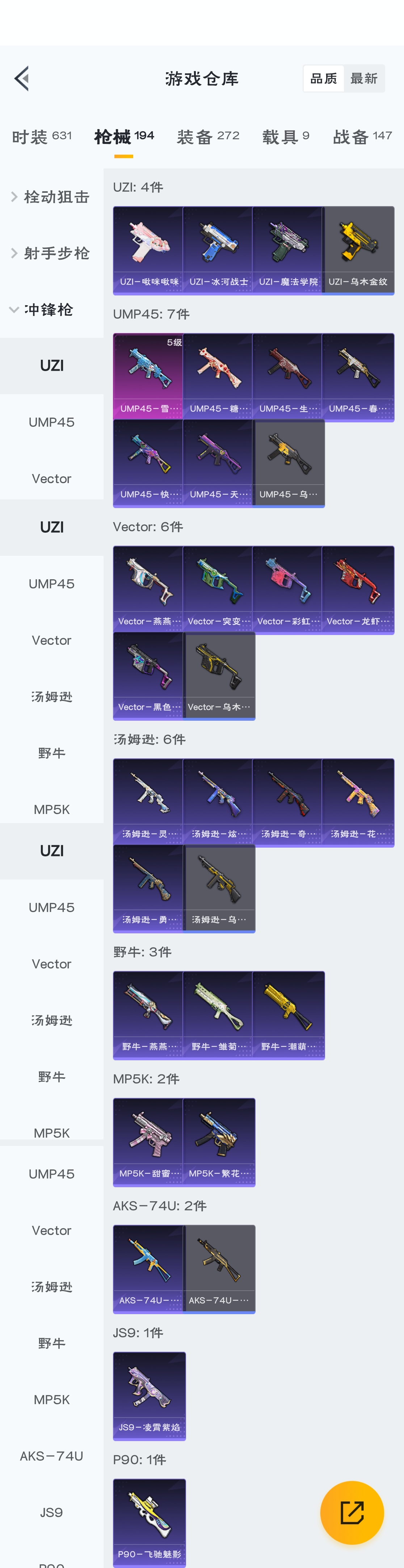404x1568 pixels.
Task: View the P90-飞驰魅影 skin
Action: (x=149, y=1522)
